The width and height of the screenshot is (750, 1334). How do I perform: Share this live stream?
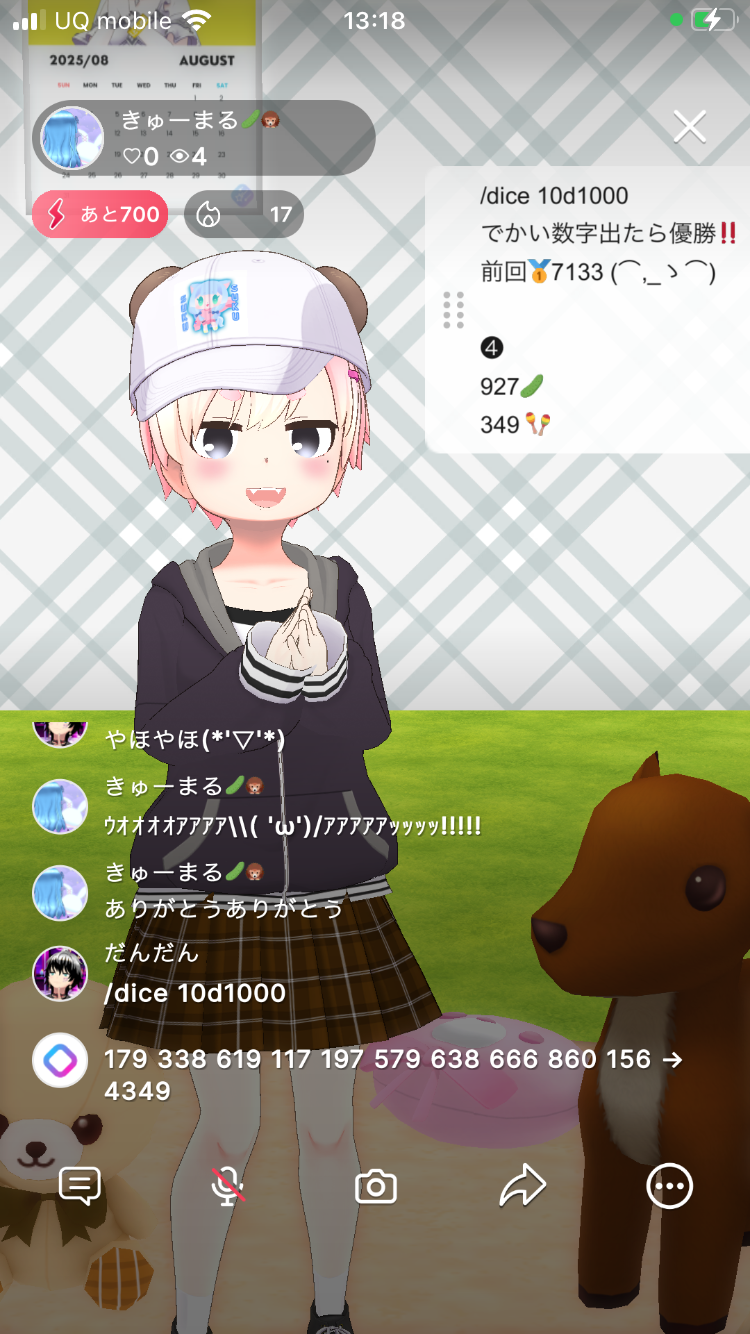(x=523, y=1187)
